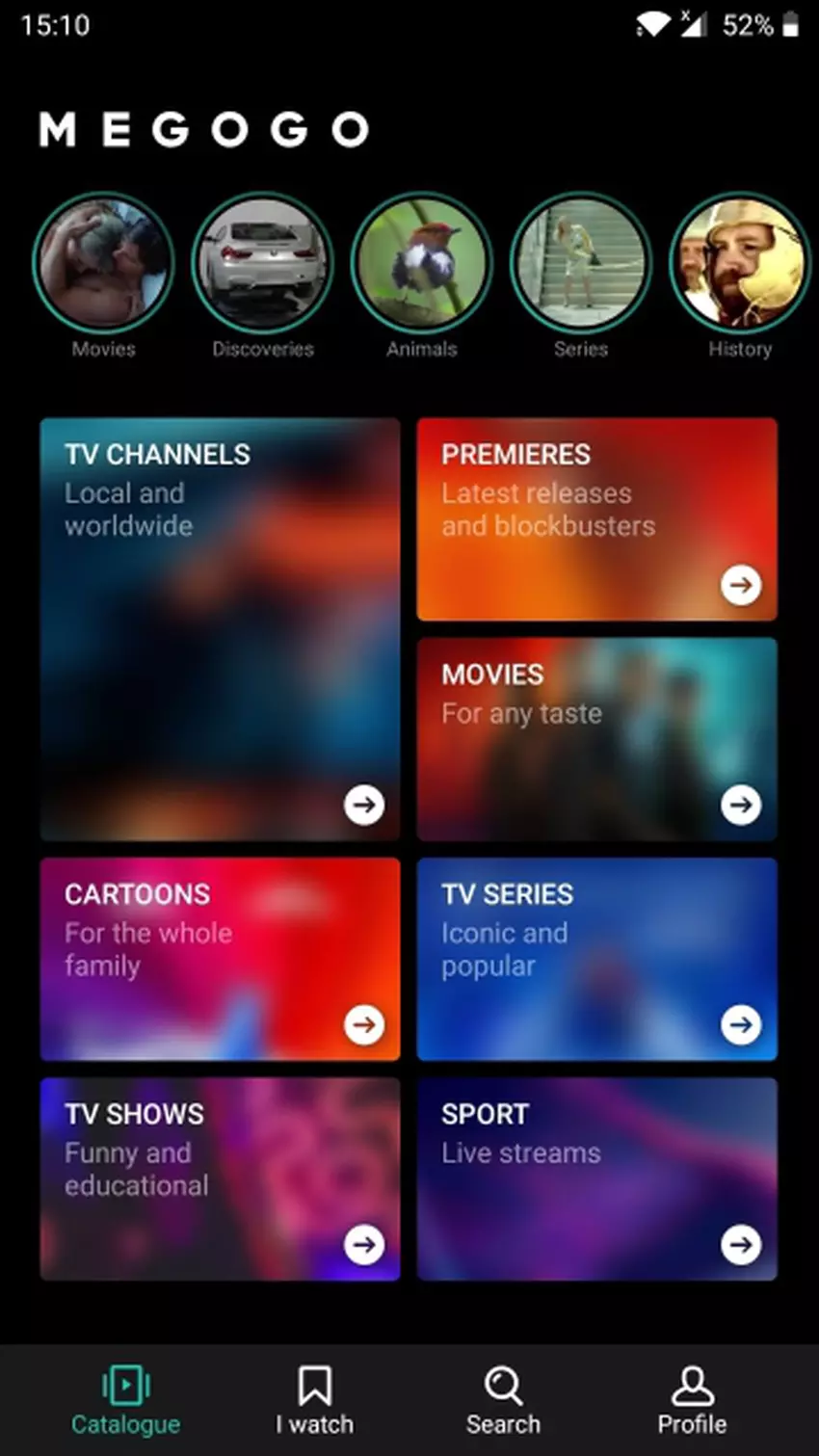The width and height of the screenshot is (819, 1456).
Task: Open the History story circle
Action: (x=740, y=263)
